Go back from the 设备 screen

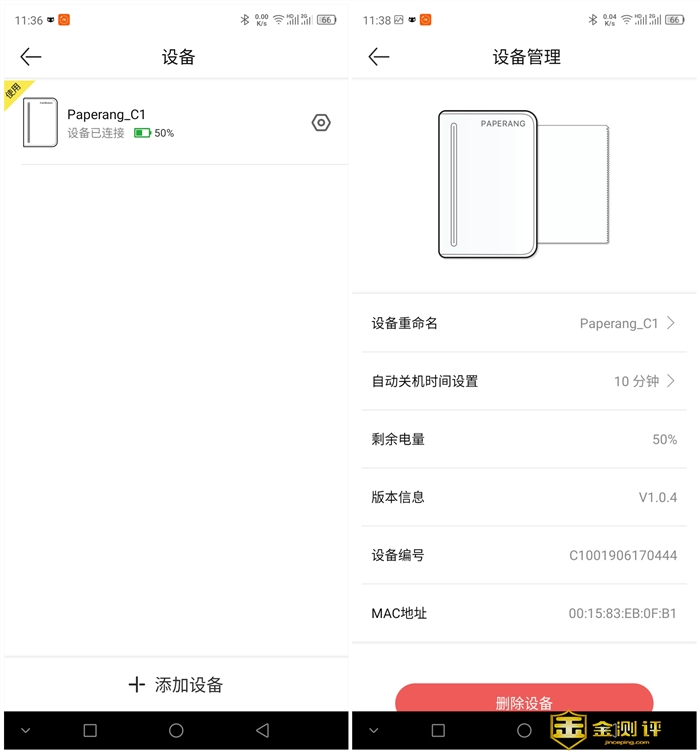click(31, 57)
